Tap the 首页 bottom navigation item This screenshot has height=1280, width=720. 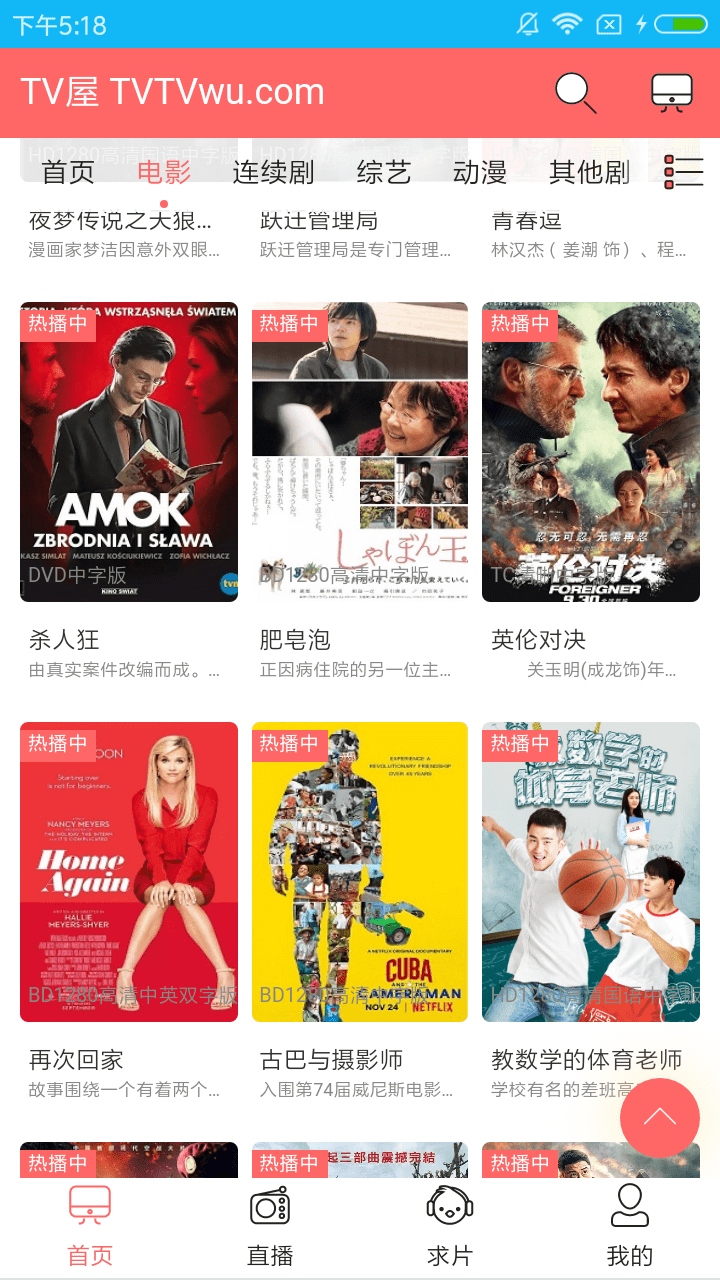[x=90, y=1225]
